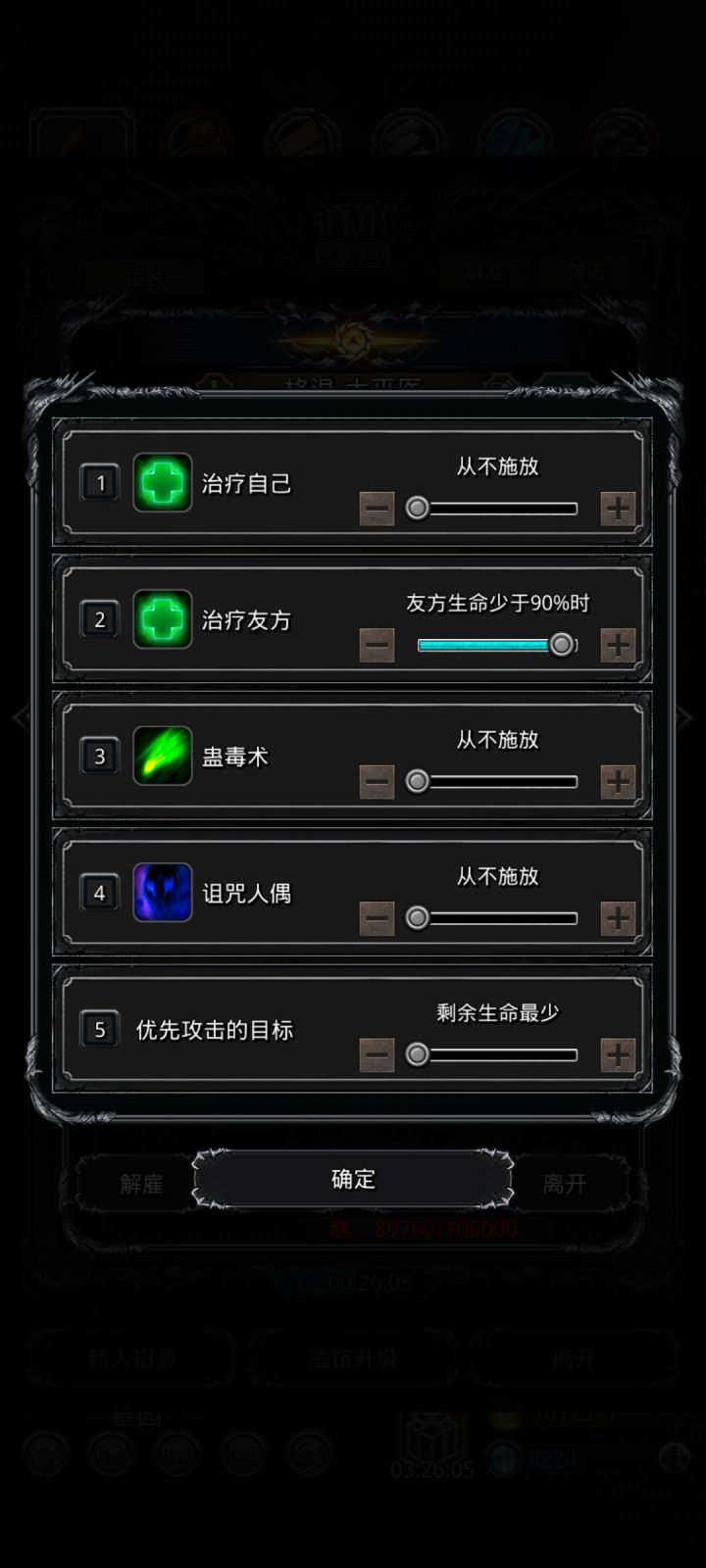Open the 诅咒人偶 curse doll skill icon
706x1568 pixels.
pos(165,893)
